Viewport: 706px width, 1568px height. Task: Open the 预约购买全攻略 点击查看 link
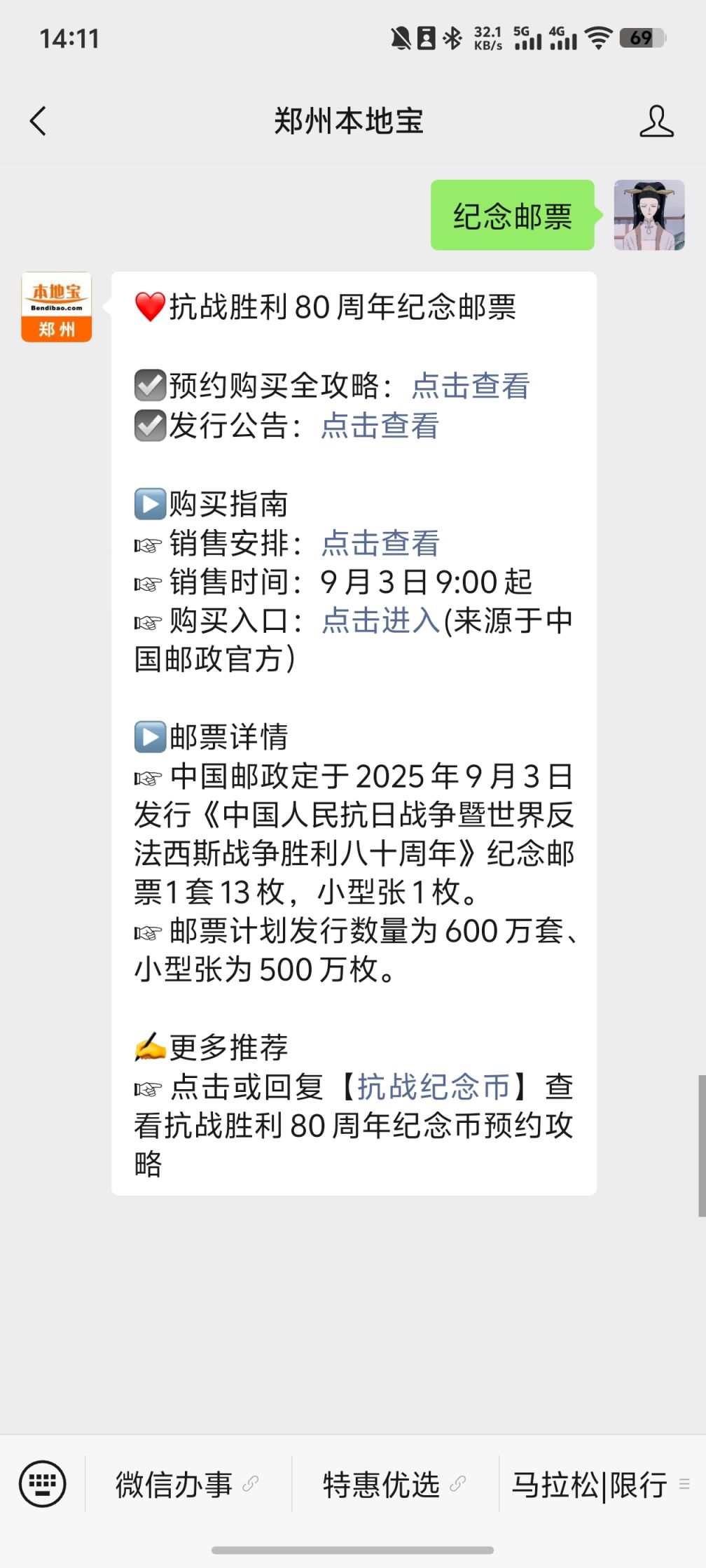tap(470, 386)
